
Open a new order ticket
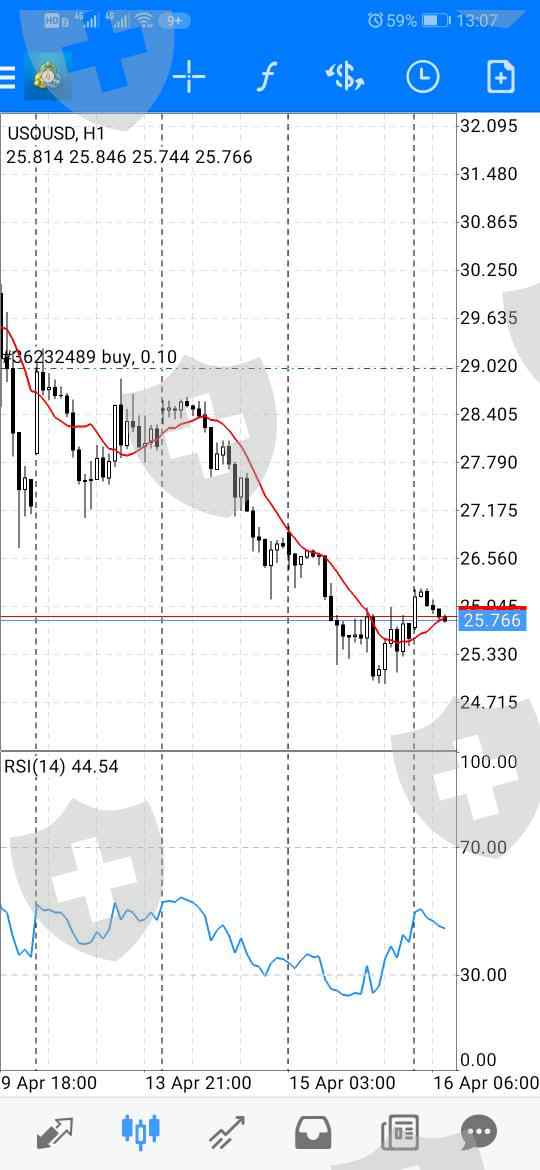click(500, 77)
